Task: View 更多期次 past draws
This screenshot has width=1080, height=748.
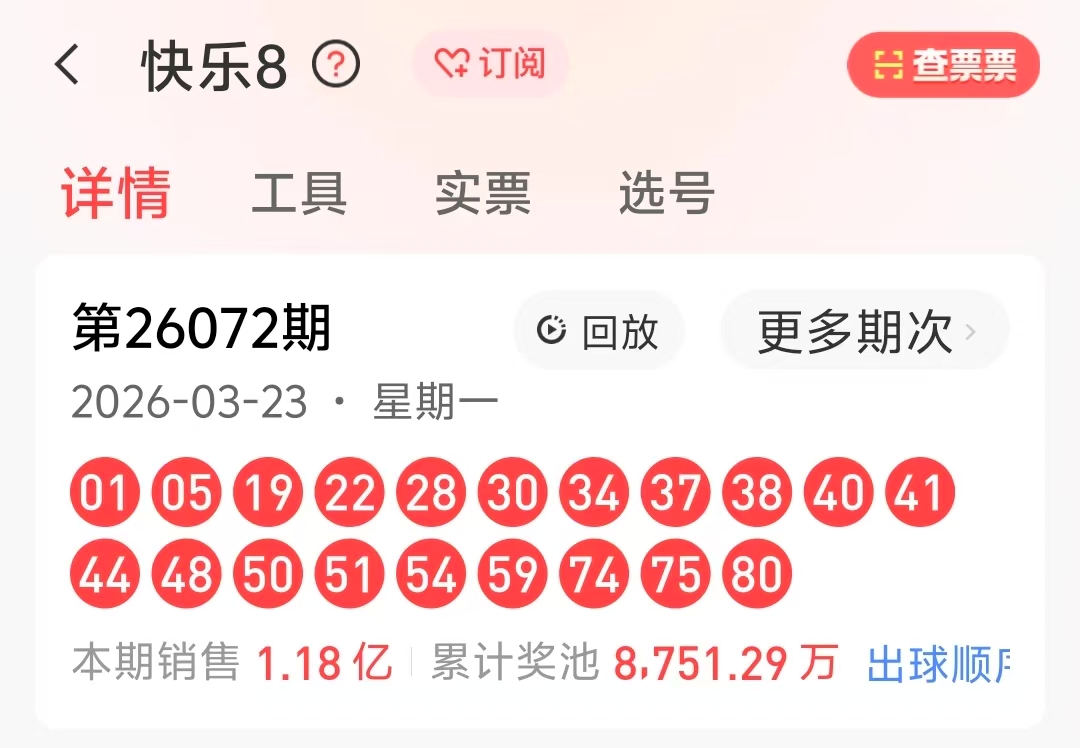Action: (864, 331)
